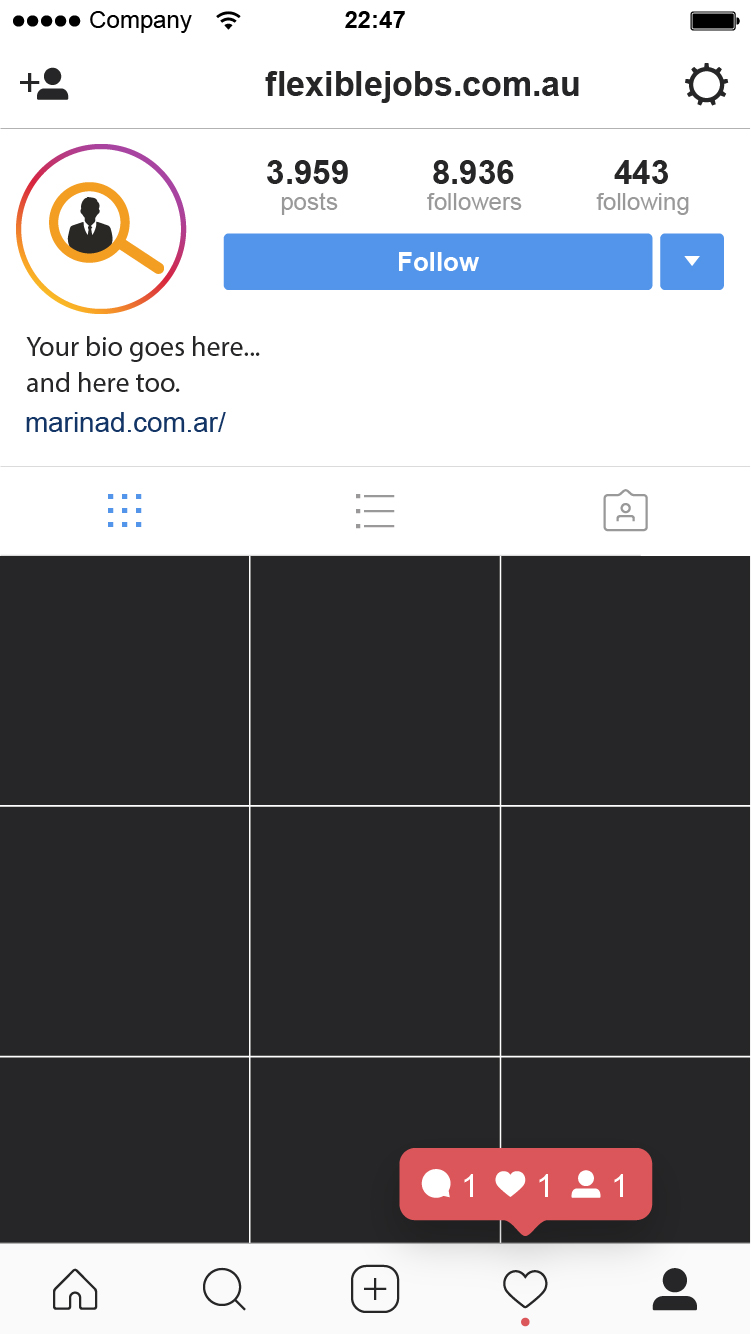Visit the marinad.com.ar link
This screenshot has width=751, height=1334.
point(125,422)
